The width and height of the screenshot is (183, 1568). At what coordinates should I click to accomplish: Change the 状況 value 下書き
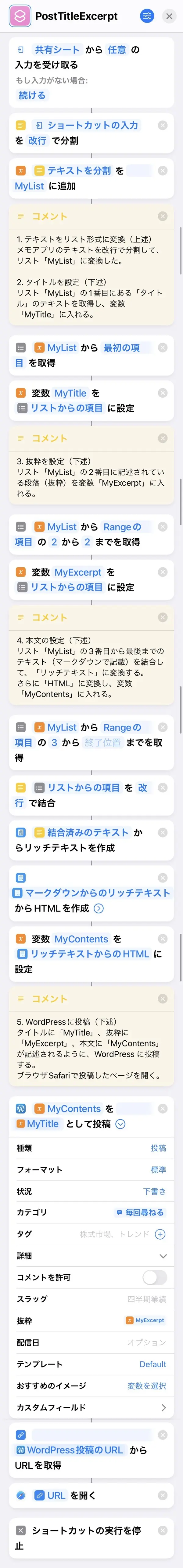click(154, 1191)
